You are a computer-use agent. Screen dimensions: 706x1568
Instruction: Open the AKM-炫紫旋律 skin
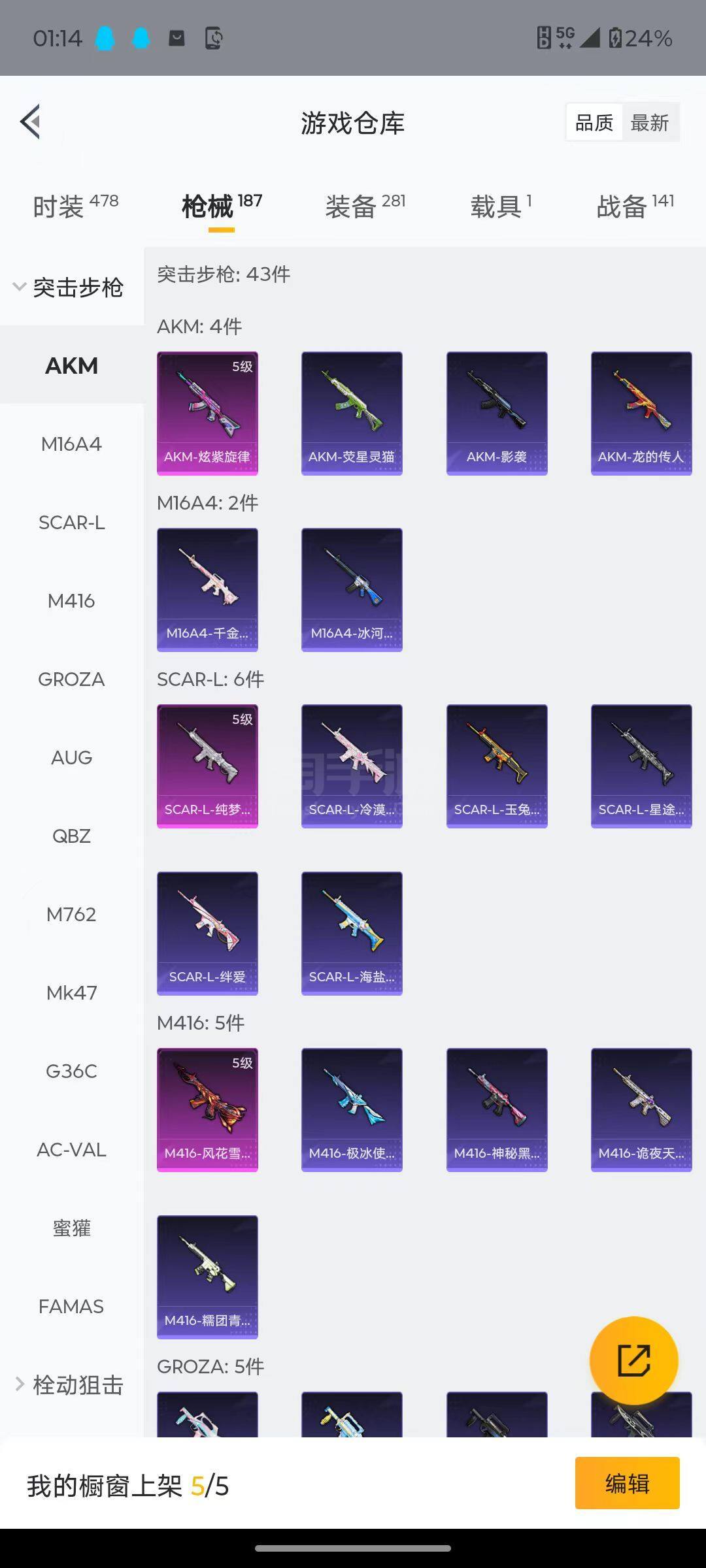point(207,413)
